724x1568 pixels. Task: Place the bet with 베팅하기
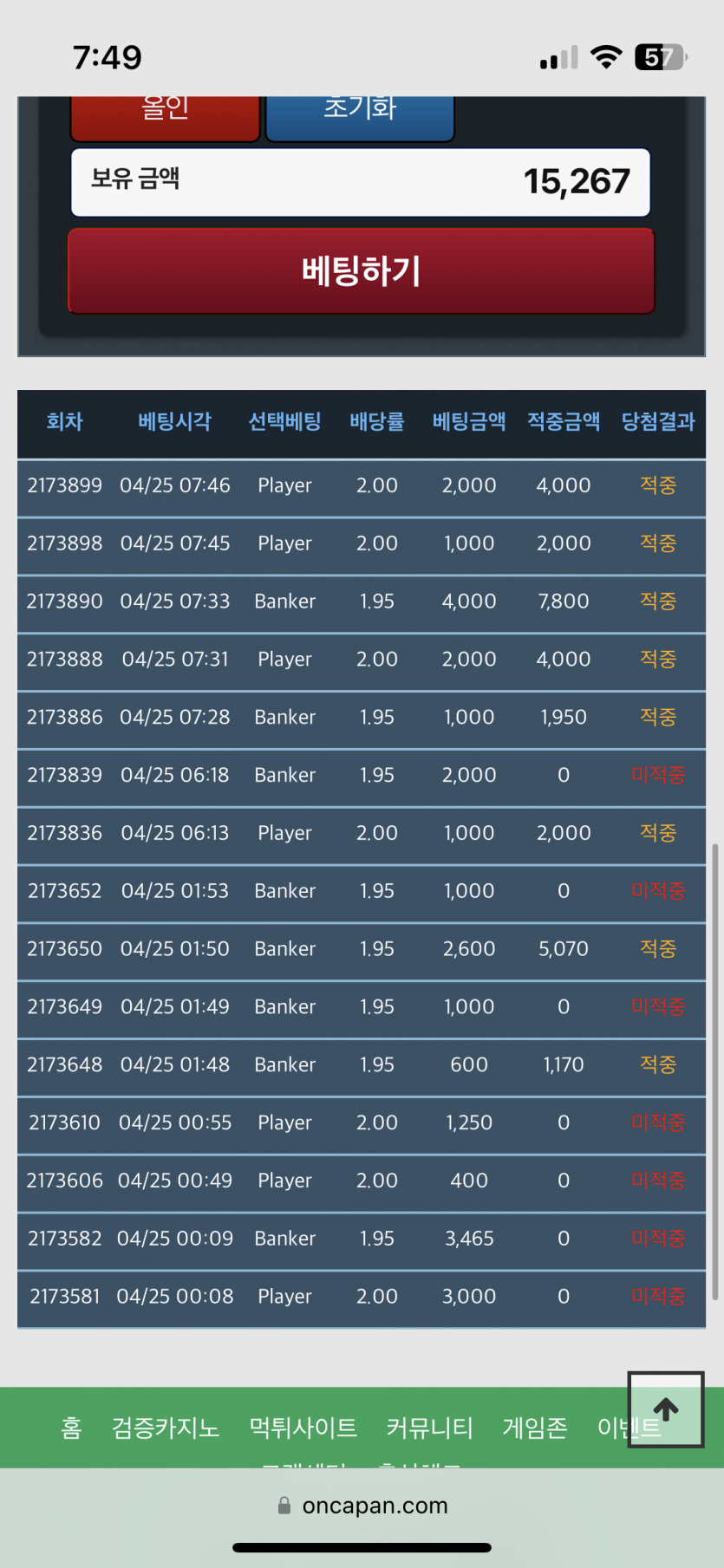click(361, 270)
